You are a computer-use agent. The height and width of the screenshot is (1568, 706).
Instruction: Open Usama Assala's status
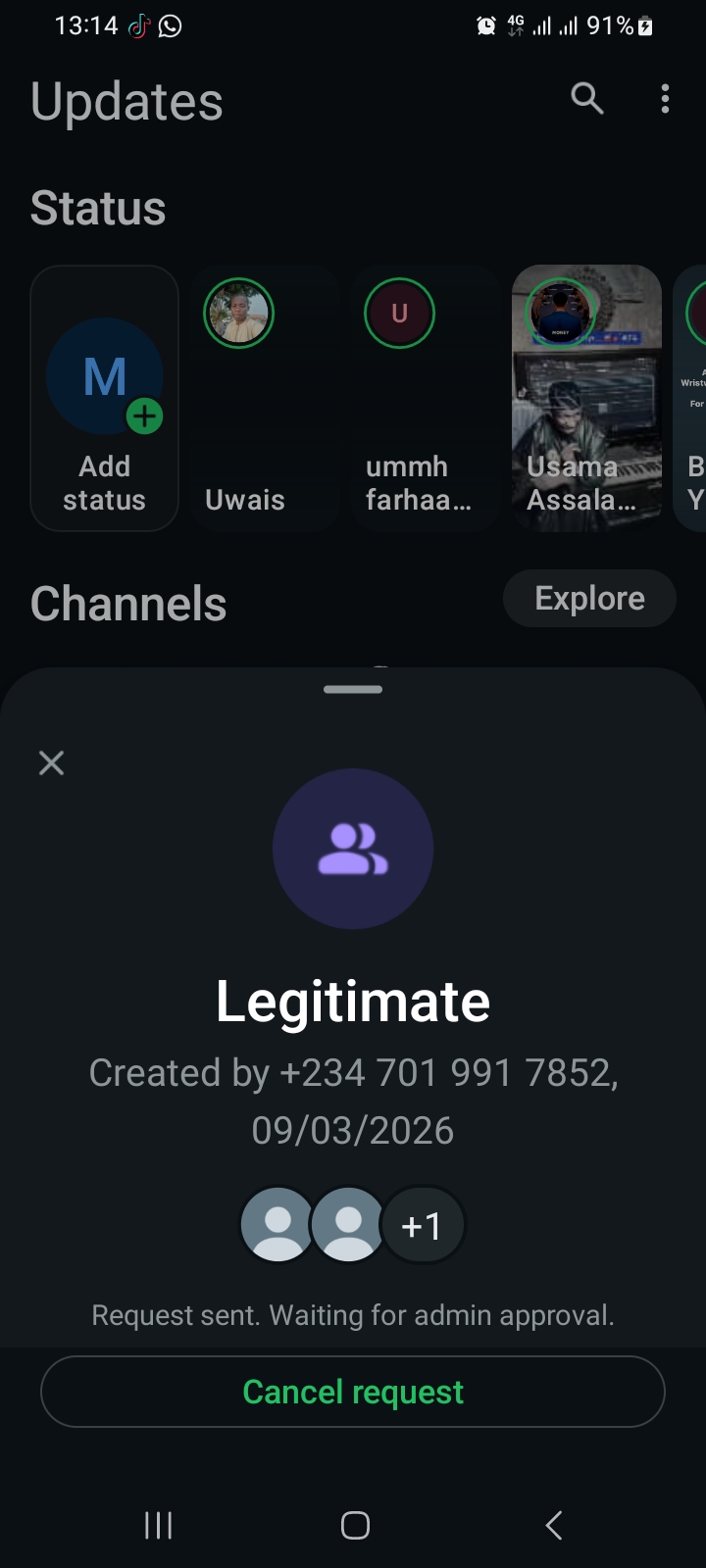click(x=586, y=398)
